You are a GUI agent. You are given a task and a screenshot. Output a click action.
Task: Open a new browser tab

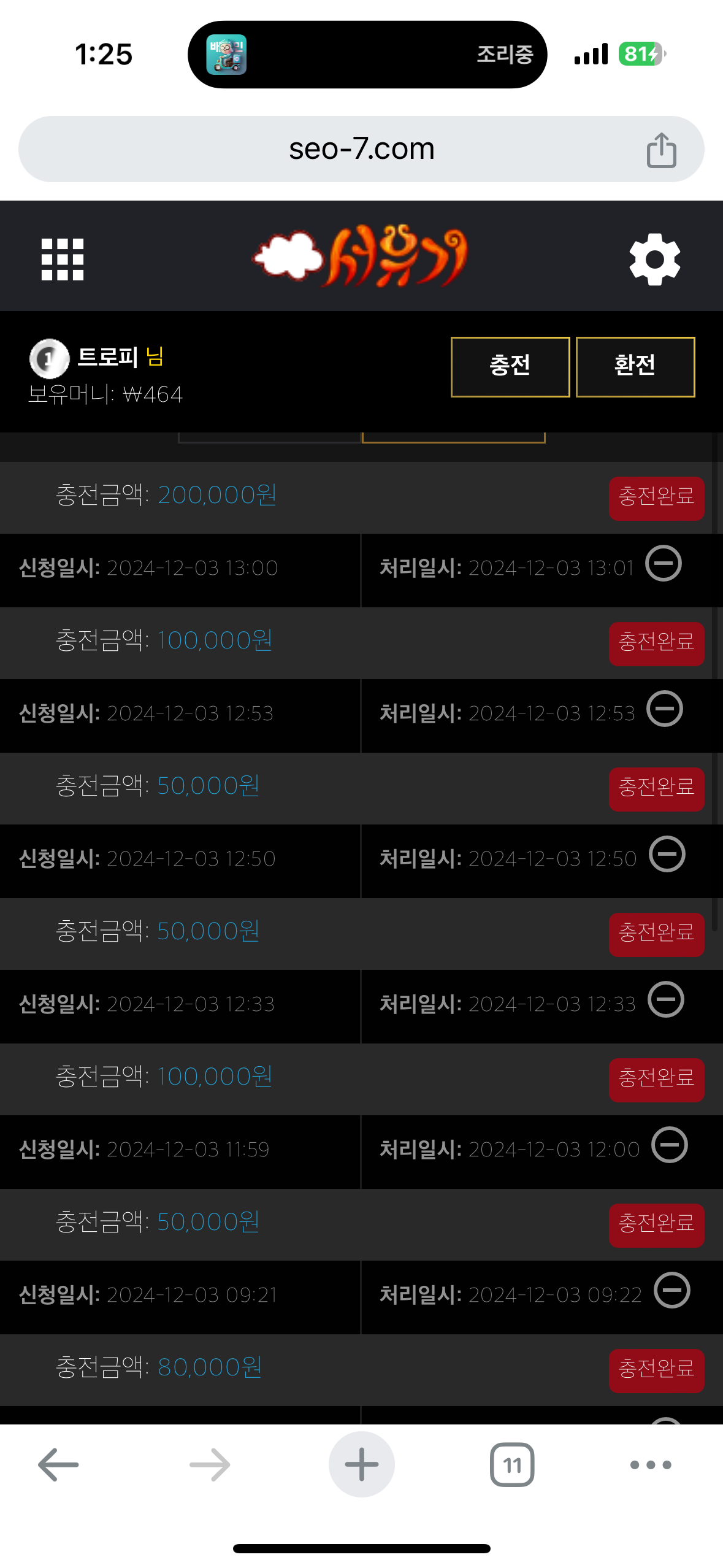coord(361,1464)
